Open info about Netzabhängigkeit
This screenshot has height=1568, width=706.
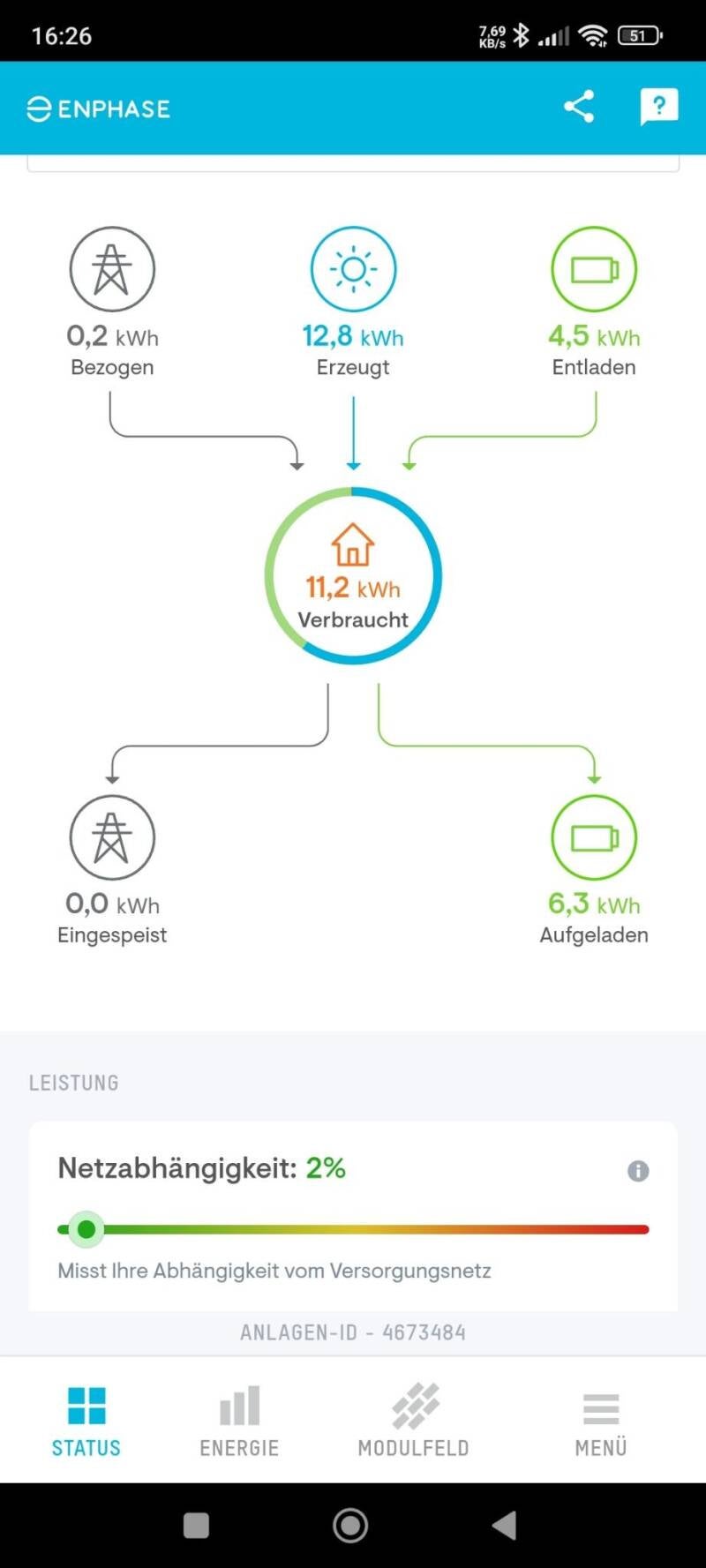(x=638, y=1171)
